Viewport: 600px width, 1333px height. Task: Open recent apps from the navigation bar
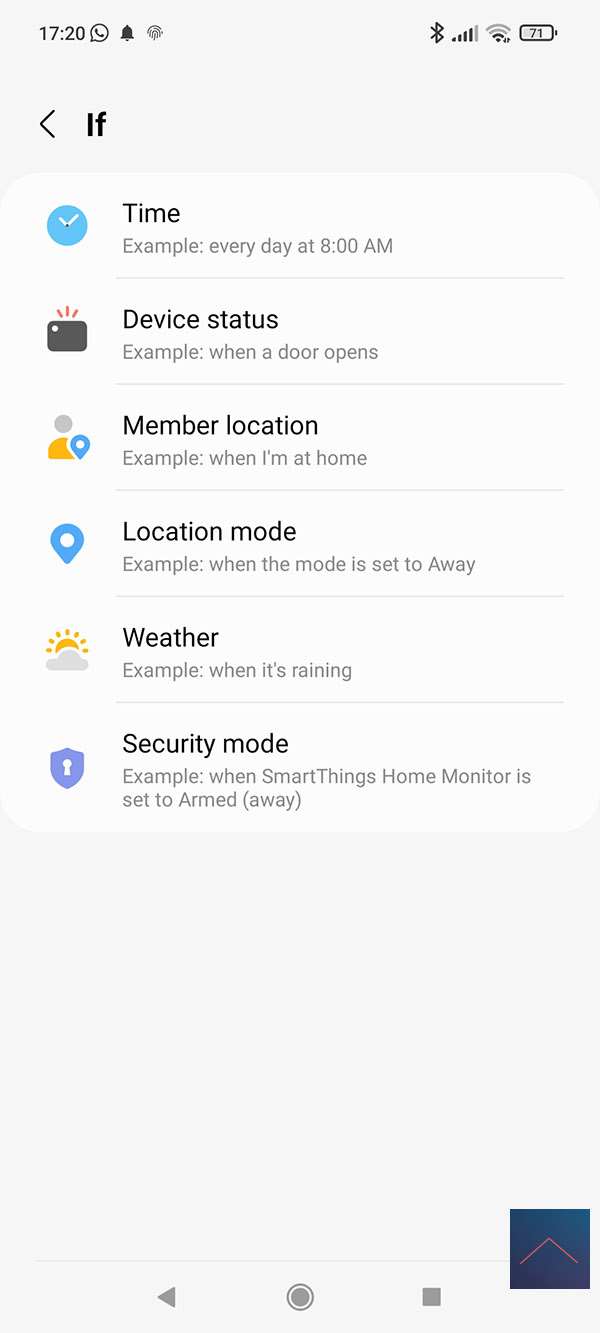tap(432, 1297)
